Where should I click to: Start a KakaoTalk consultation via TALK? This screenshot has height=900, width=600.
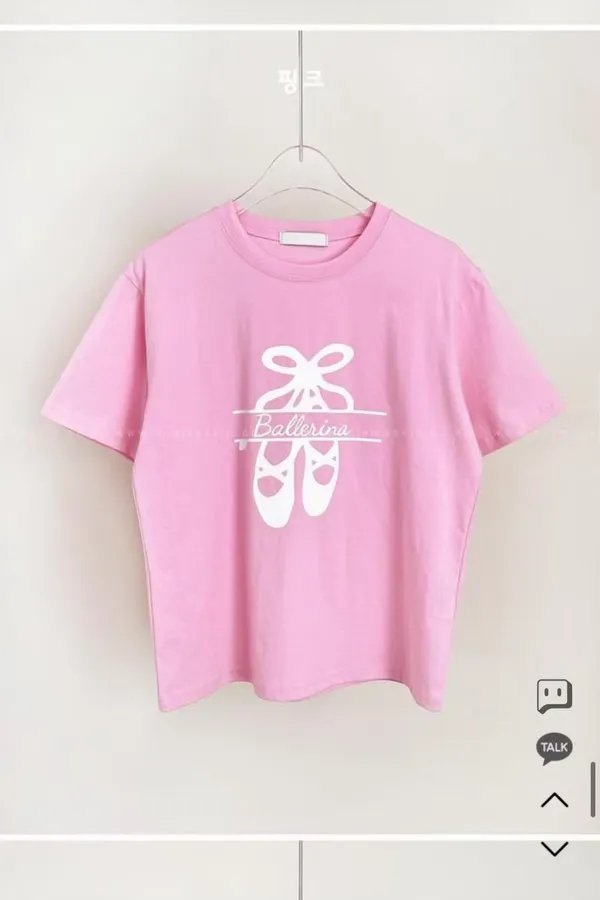(554, 748)
